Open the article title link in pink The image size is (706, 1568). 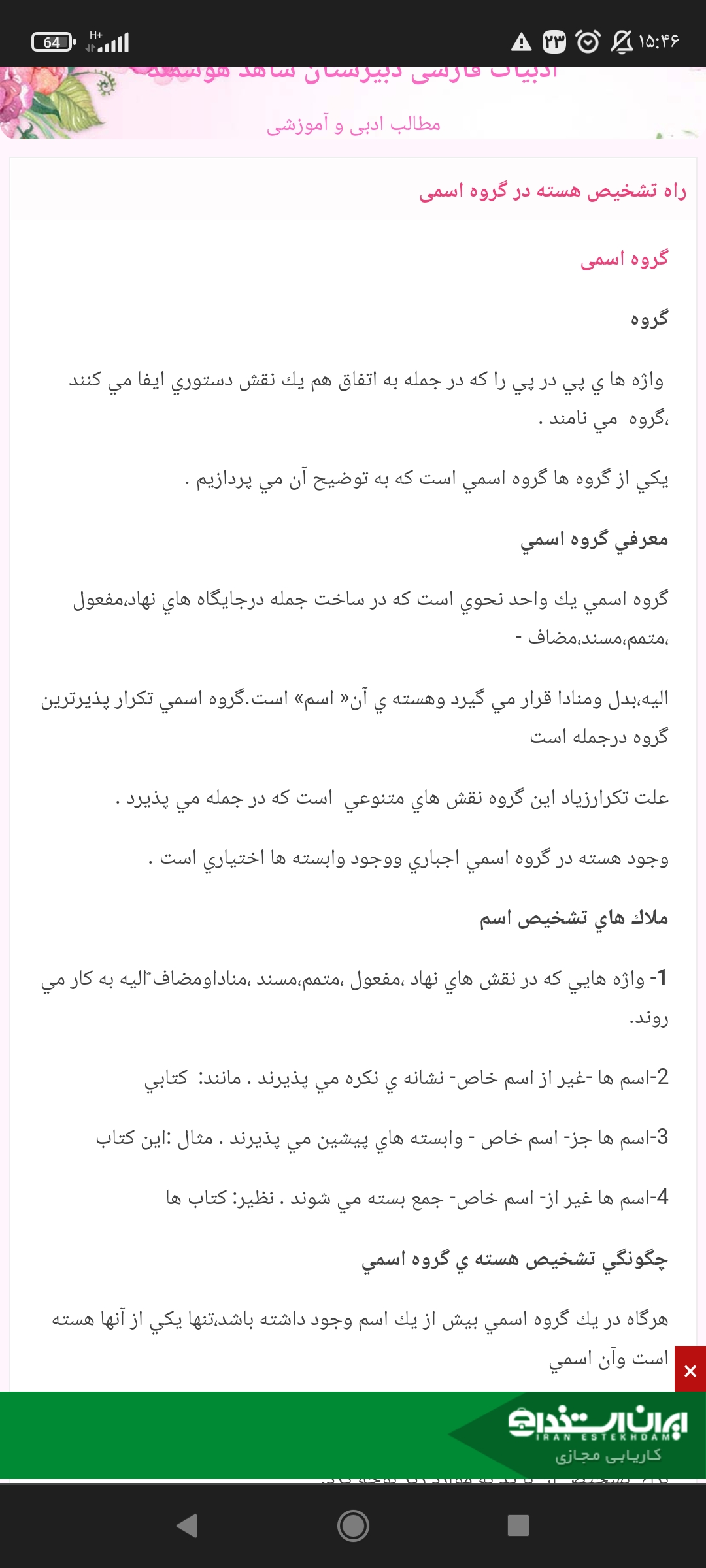[552, 191]
